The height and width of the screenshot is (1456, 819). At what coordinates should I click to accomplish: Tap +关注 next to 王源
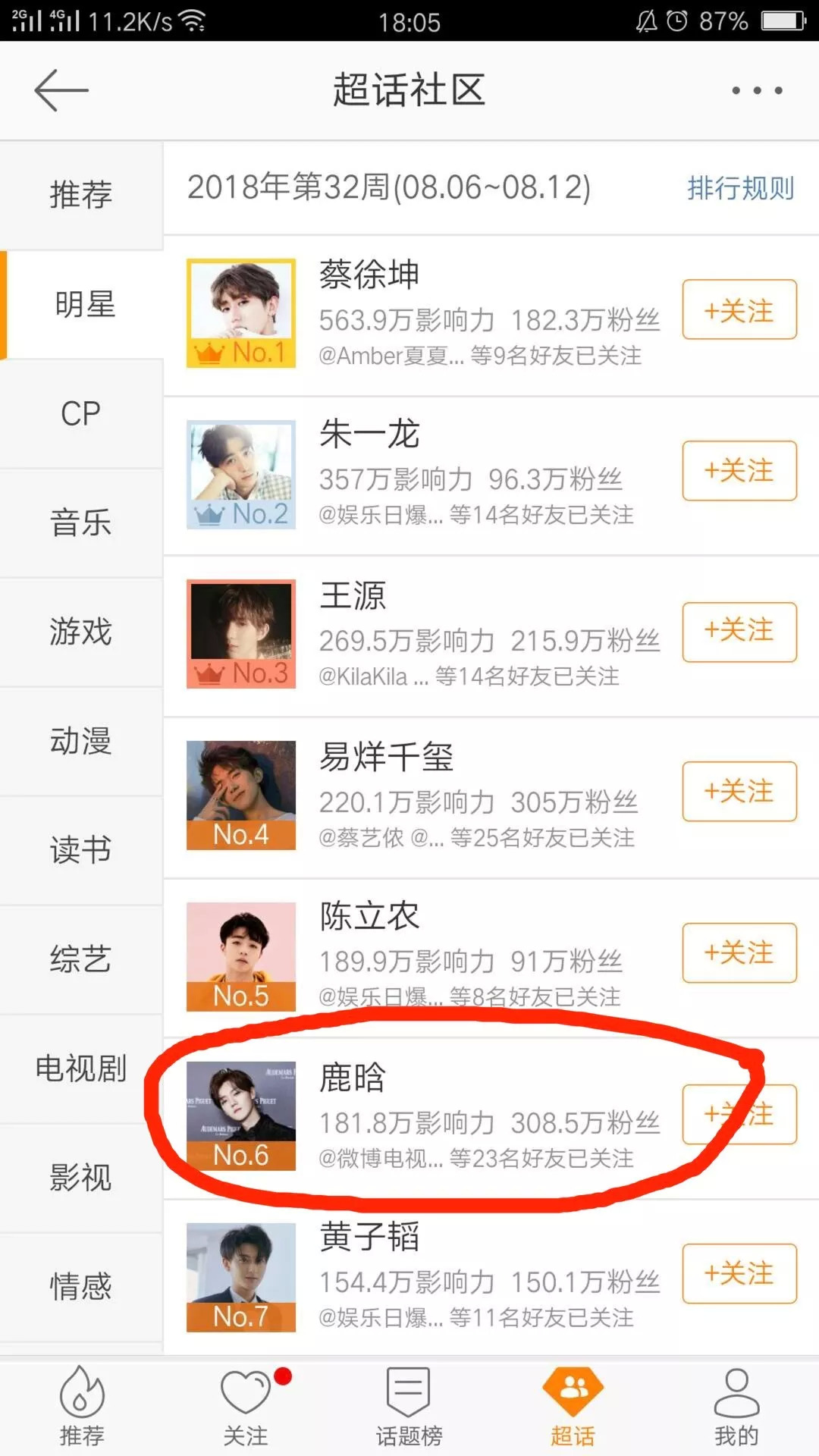[739, 631]
